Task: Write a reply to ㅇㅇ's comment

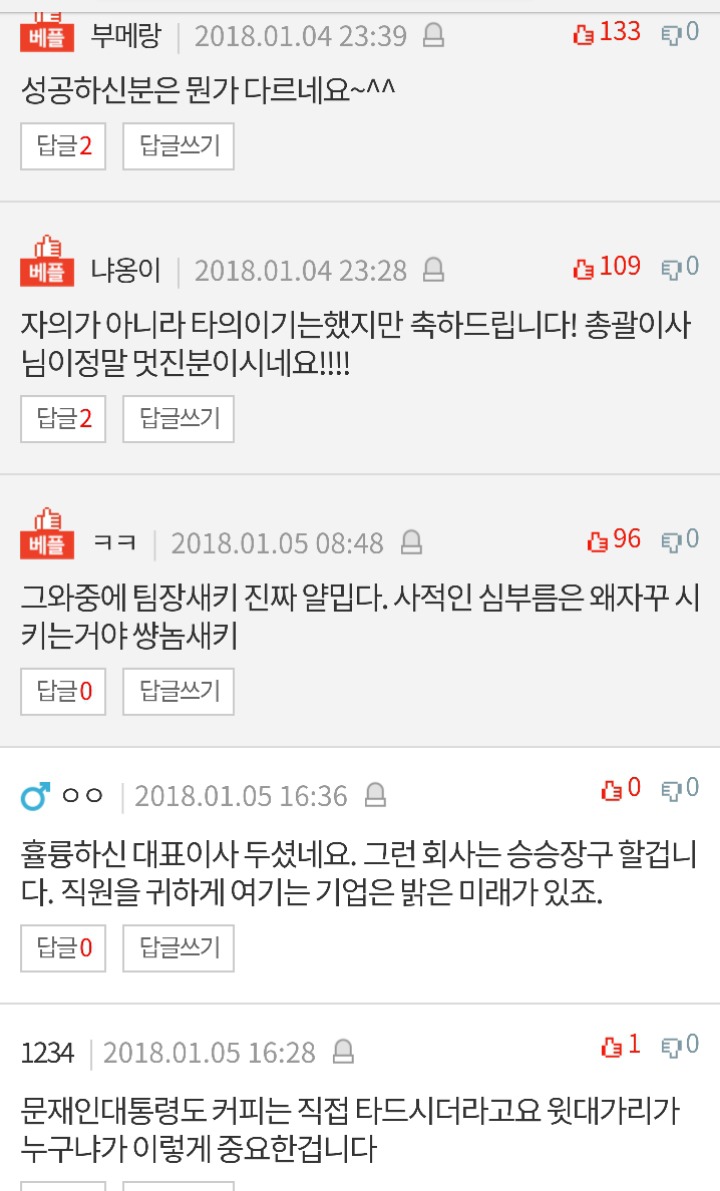Action: coord(178,947)
